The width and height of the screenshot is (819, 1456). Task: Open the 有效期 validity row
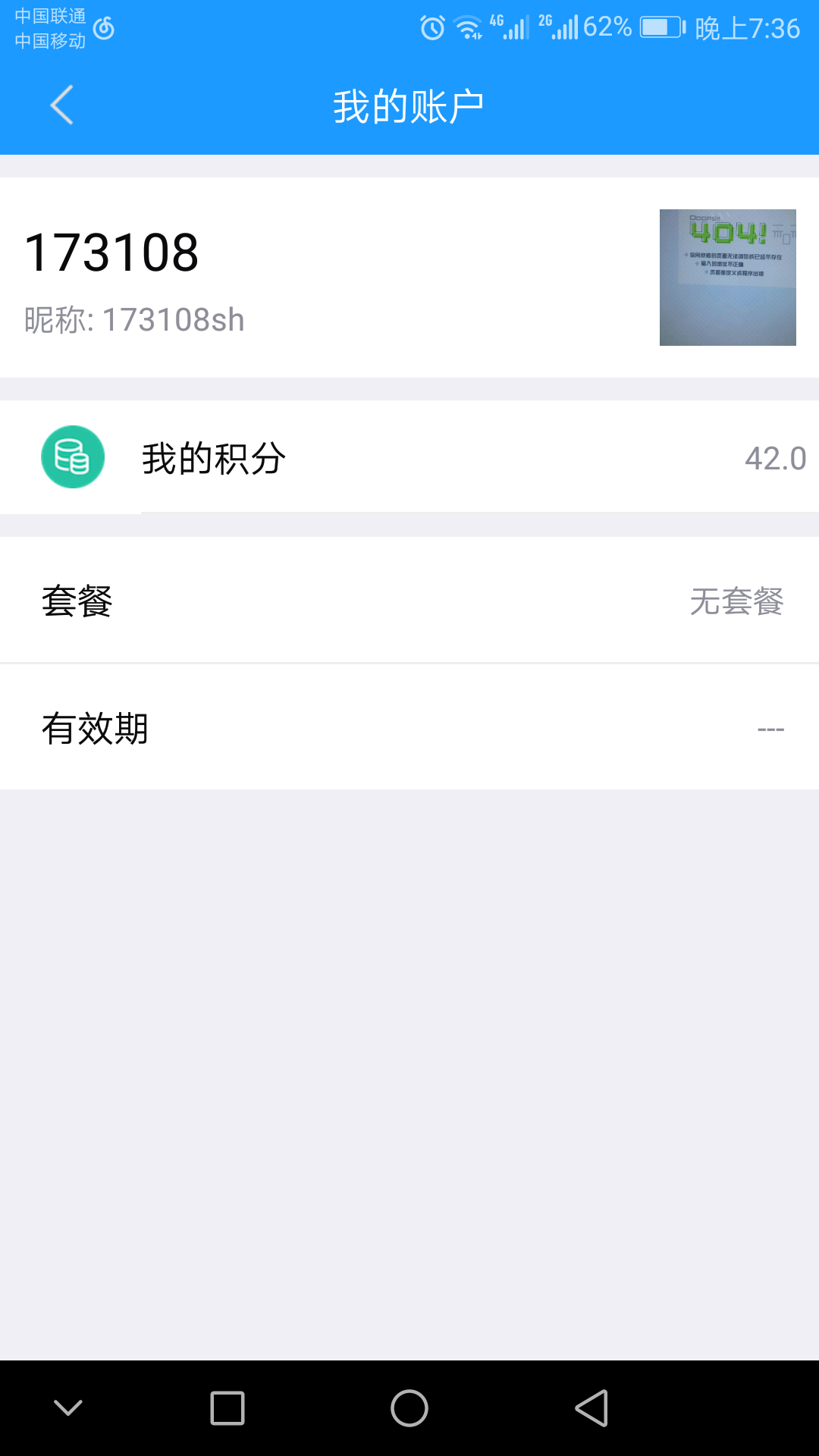tap(409, 727)
